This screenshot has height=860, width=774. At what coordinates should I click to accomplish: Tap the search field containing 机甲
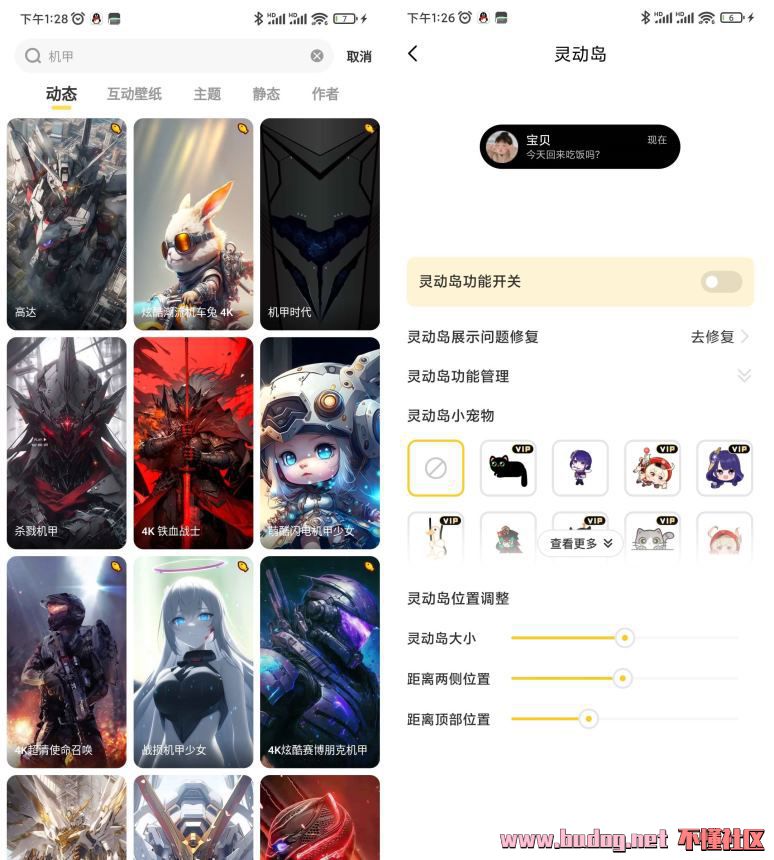pos(170,56)
